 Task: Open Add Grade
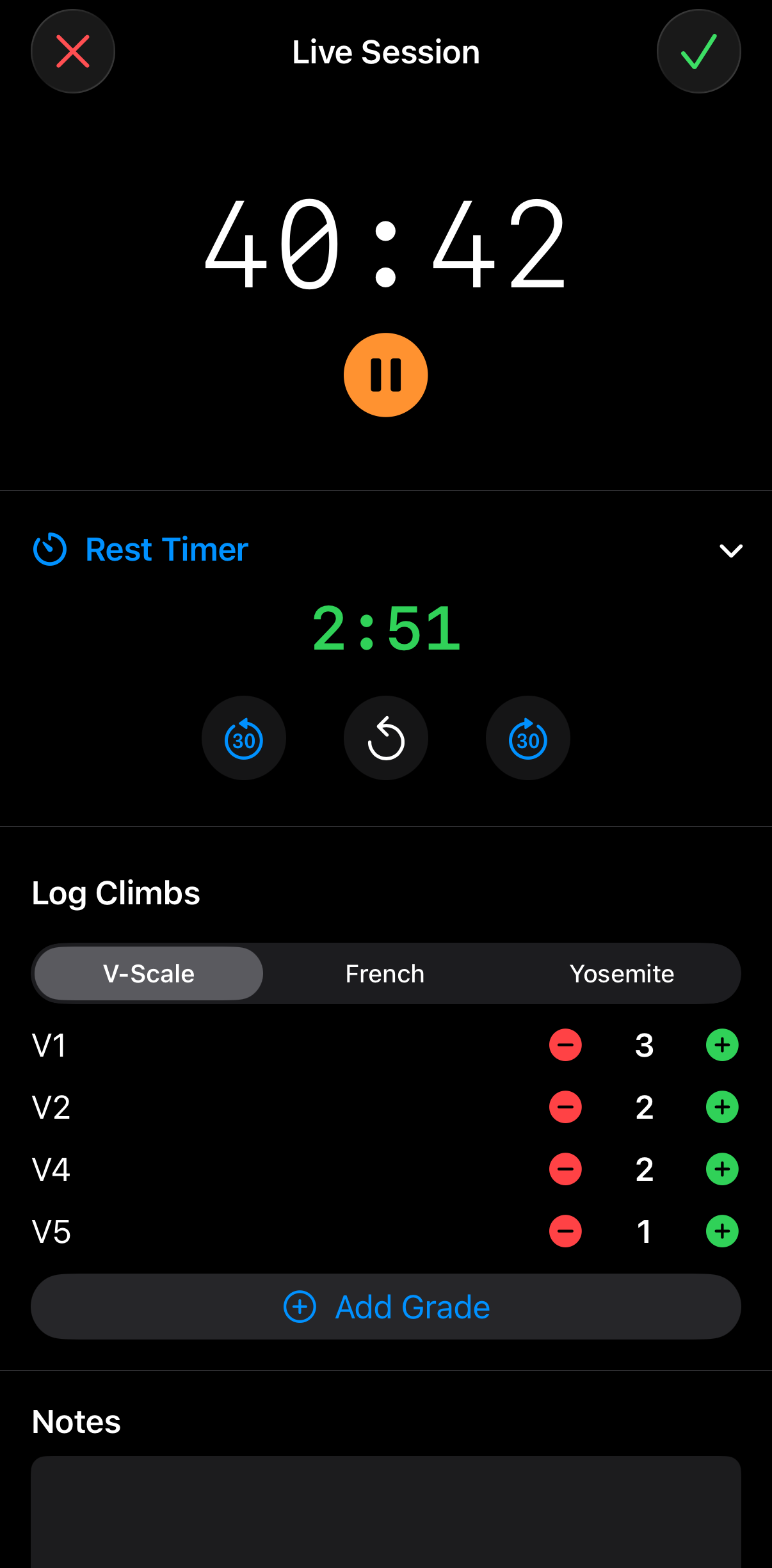pyautogui.click(x=385, y=1306)
